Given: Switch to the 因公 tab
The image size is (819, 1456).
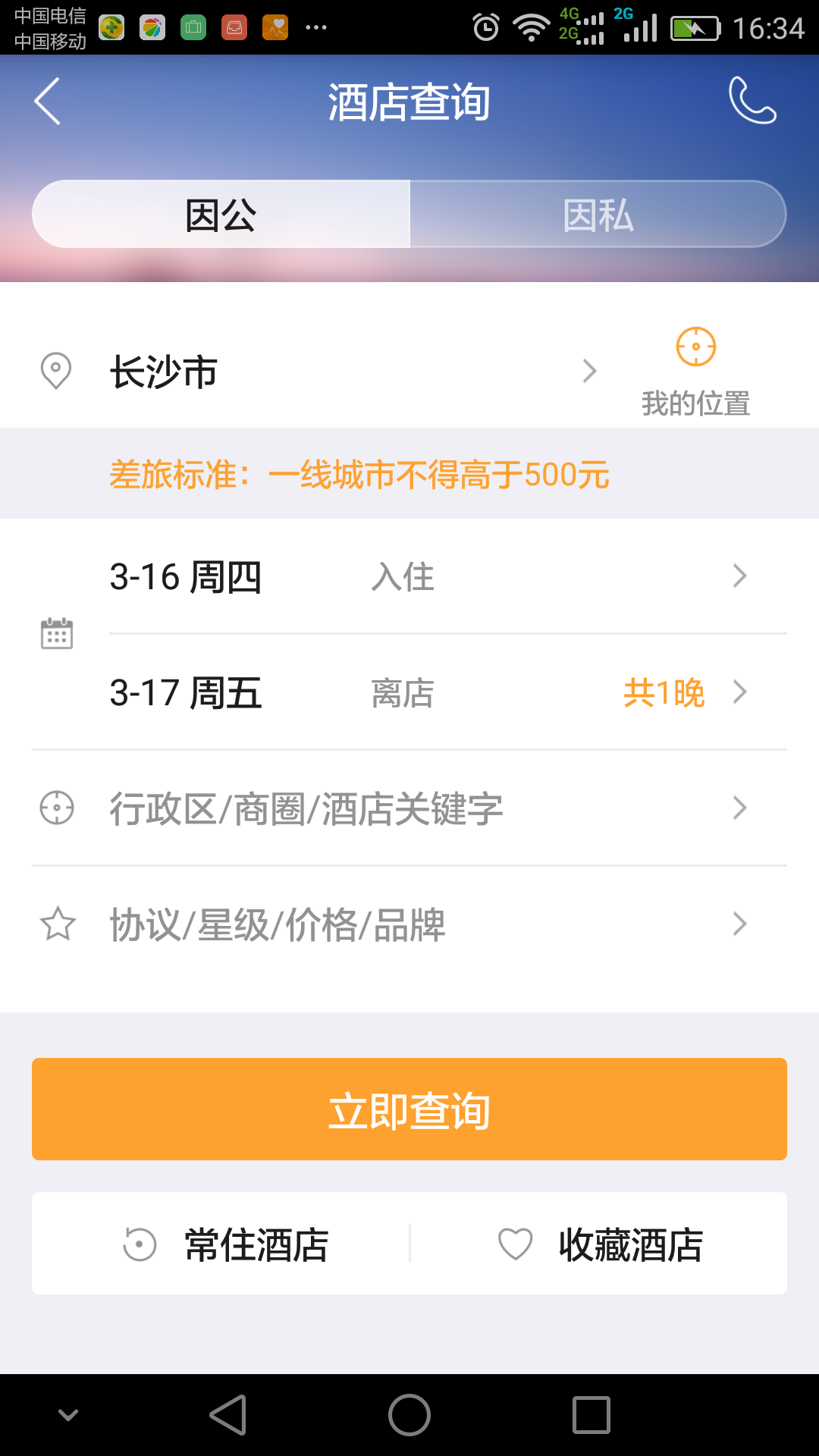Looking at the screenshot, I should 220,215.
